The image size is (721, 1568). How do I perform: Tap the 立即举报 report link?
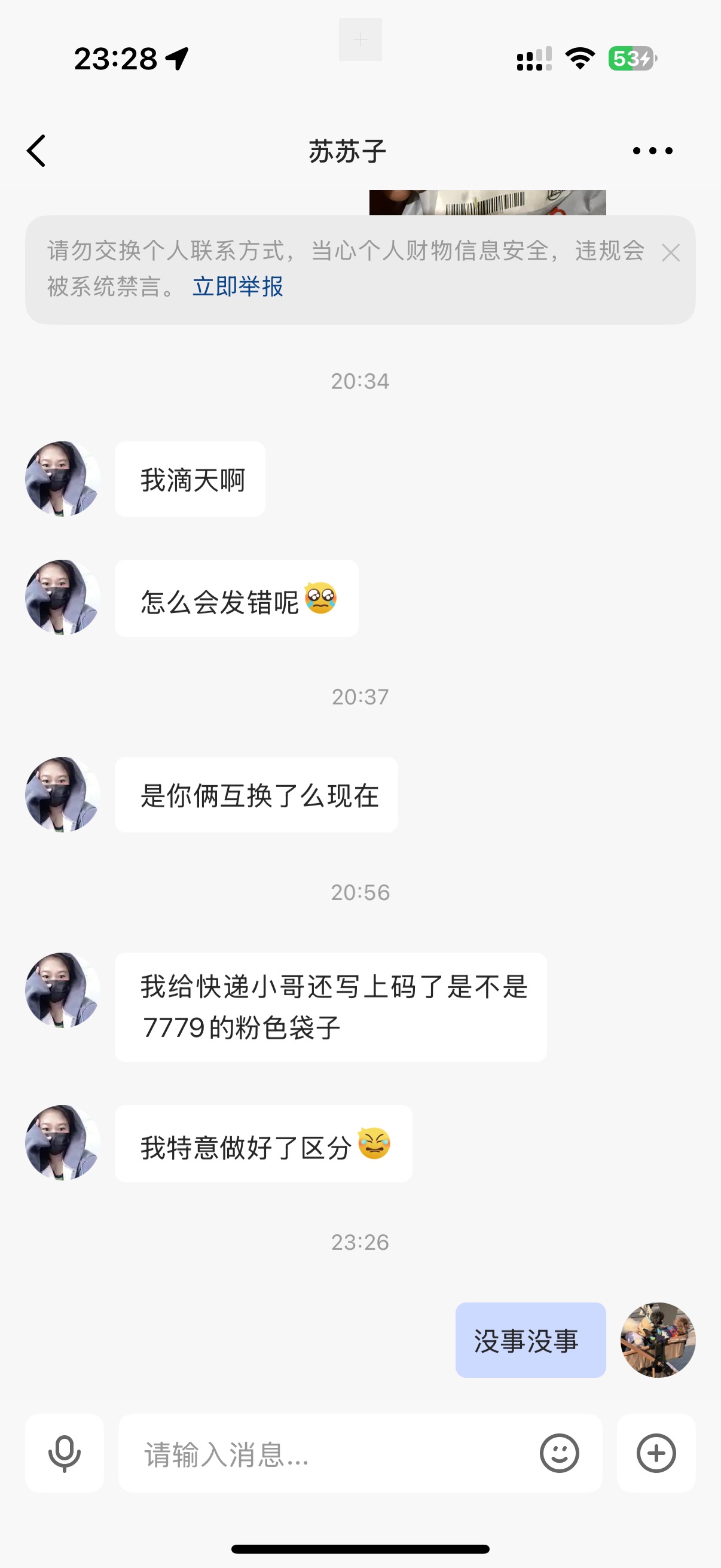pyautogui.click(x=238, y=286)
